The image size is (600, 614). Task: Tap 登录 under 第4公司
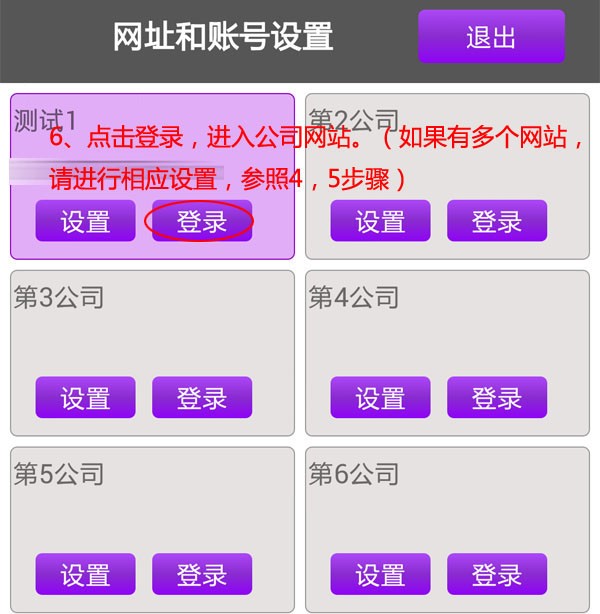496,398
